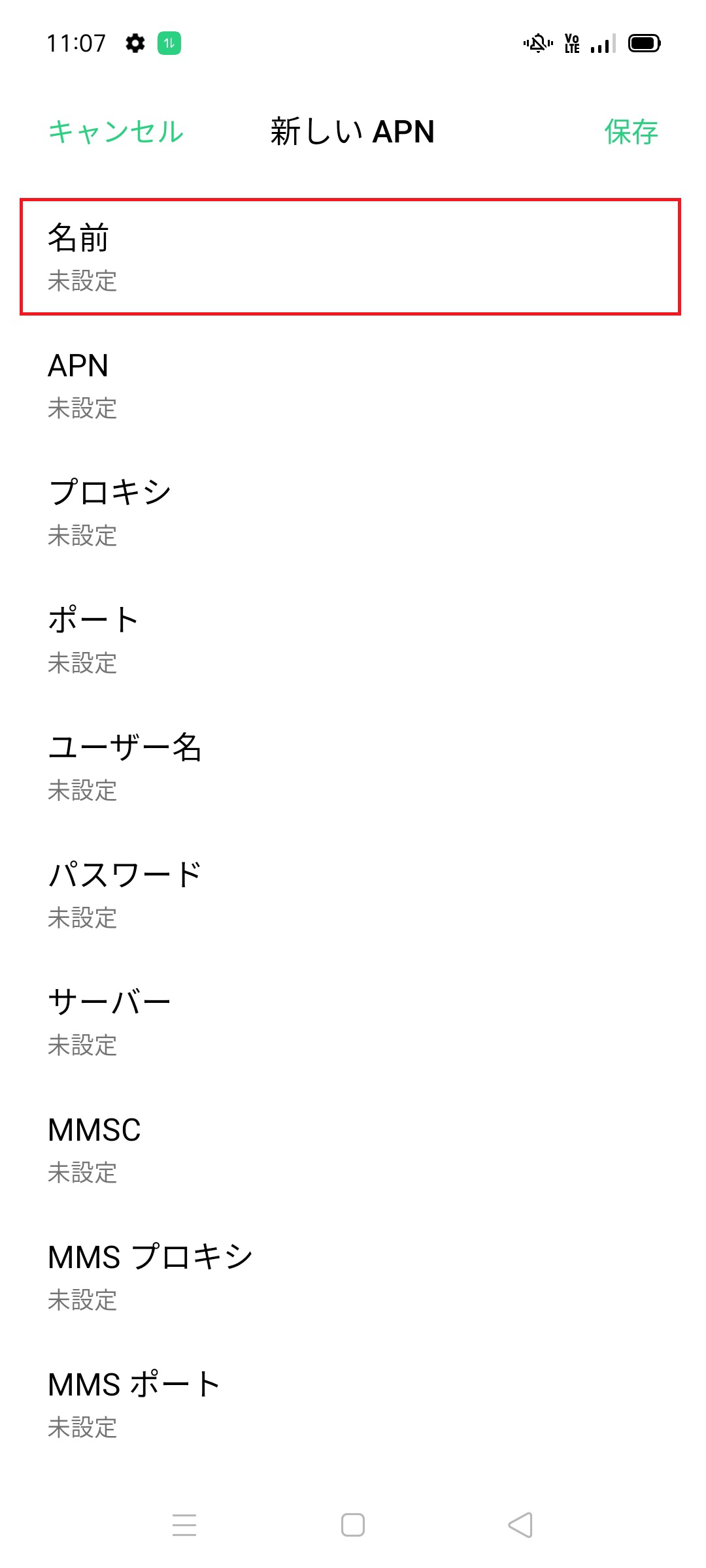Open the 名前 field
Image resolution: width=706 pixels, height=1568 pixels.
[x=350, y=257]
